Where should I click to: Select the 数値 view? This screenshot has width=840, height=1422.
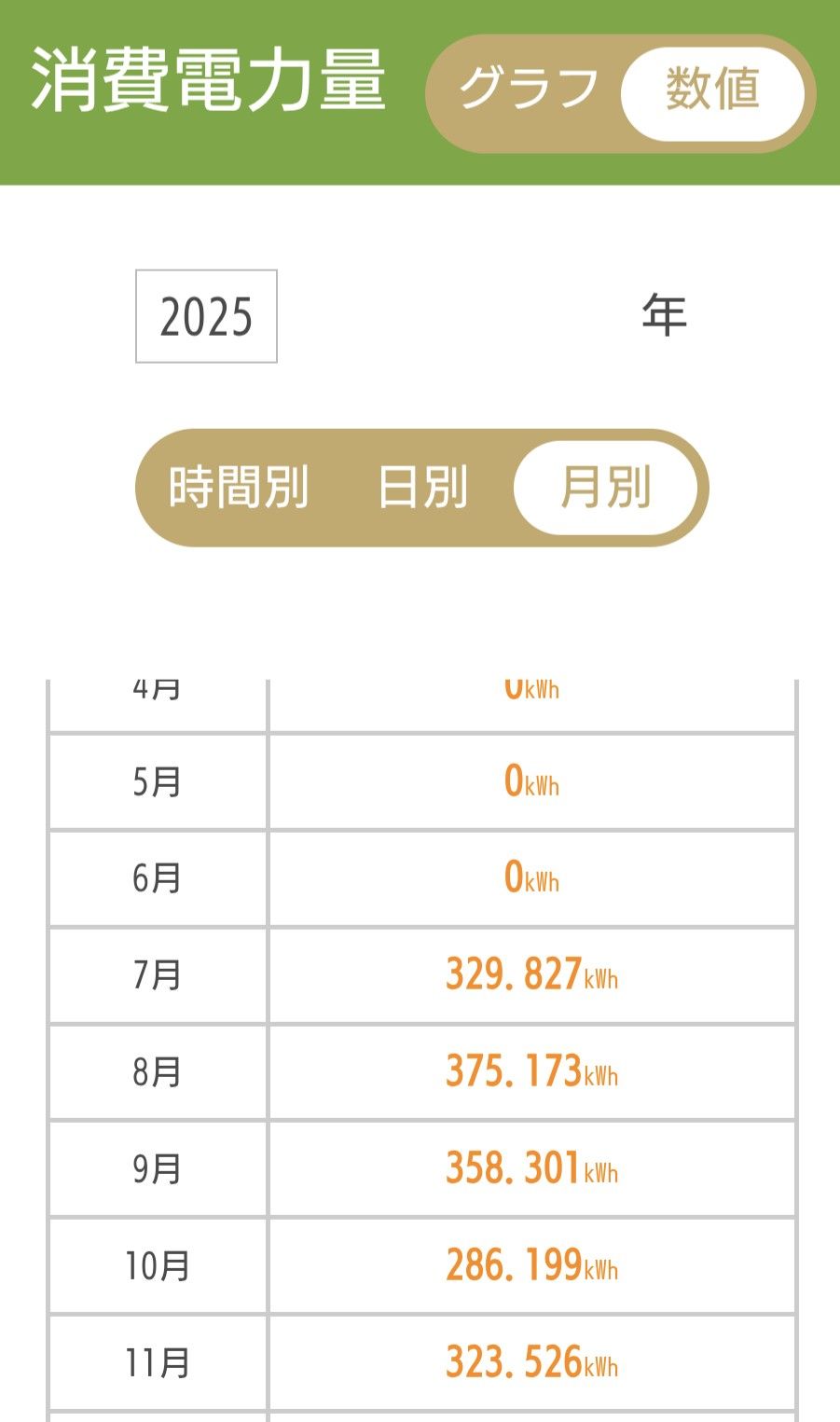pyautogui.click(x=711, y=92)
